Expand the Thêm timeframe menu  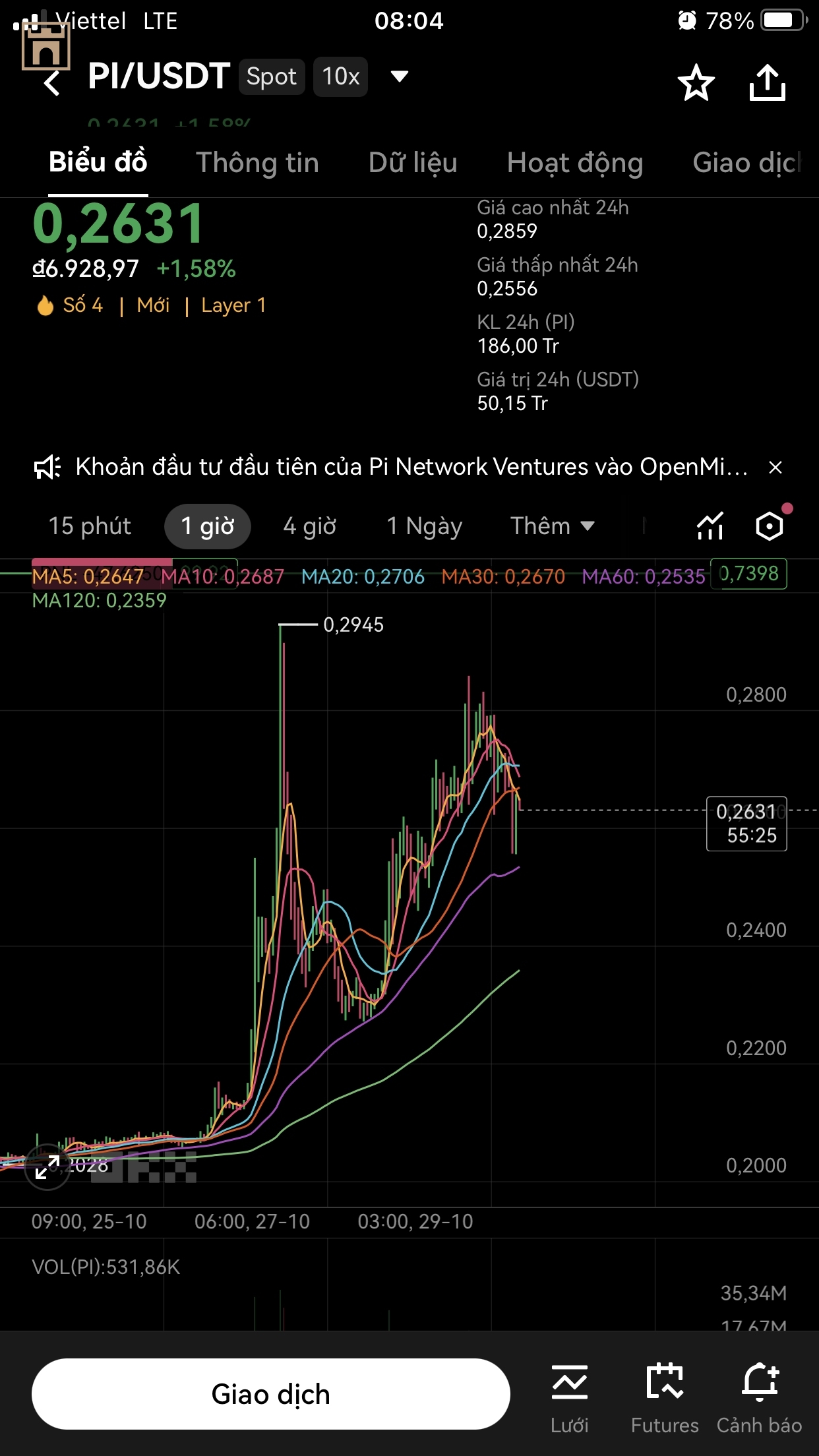click(552, 526)
